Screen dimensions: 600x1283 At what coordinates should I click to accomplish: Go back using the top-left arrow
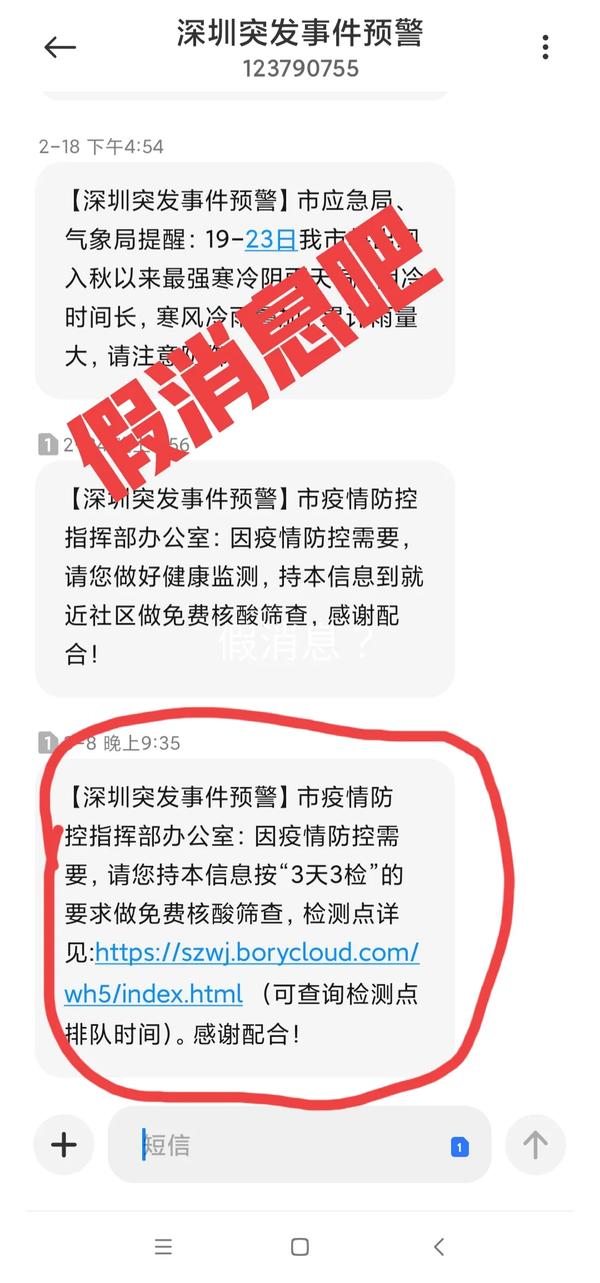(x=60, y=47)
